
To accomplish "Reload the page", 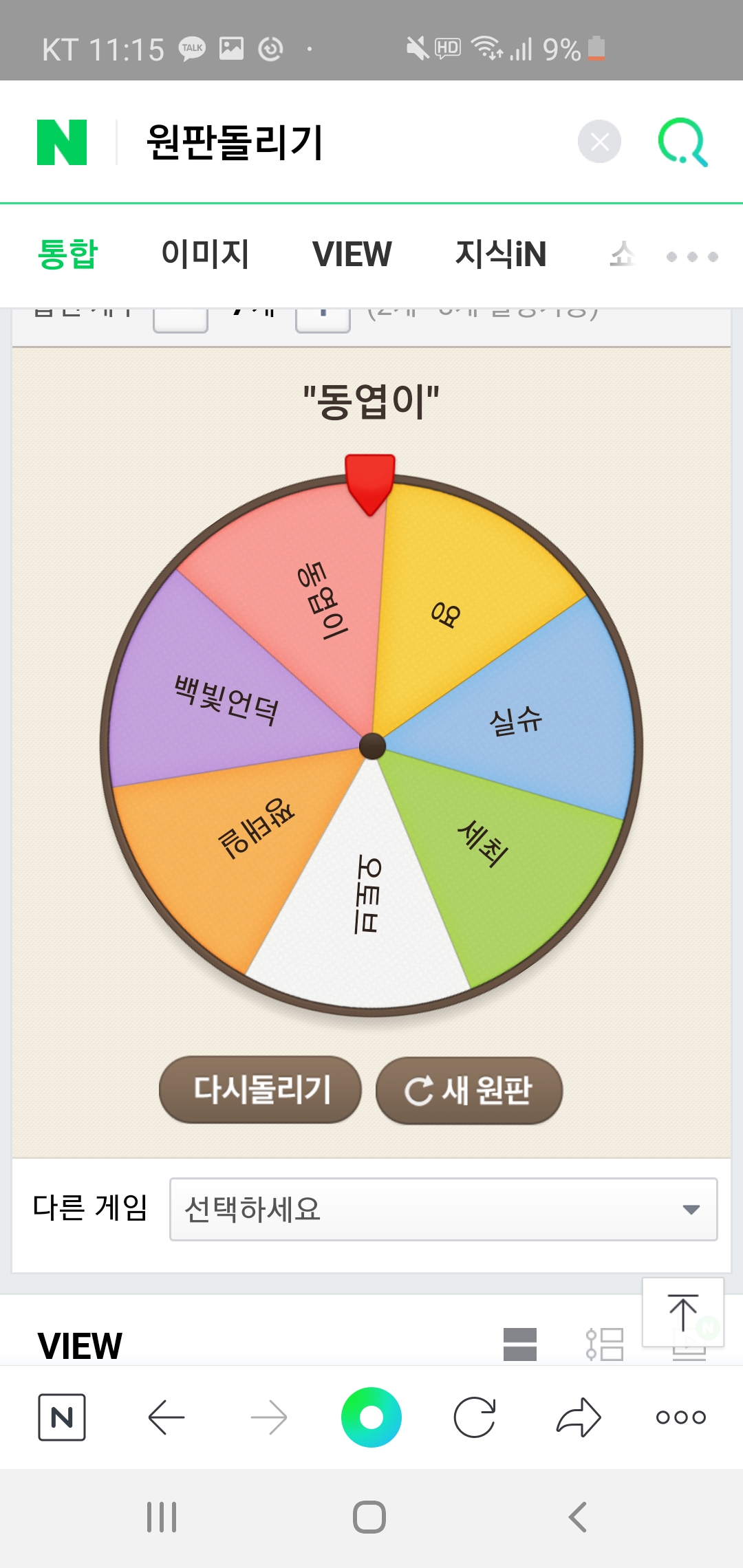I will 475,1417.
